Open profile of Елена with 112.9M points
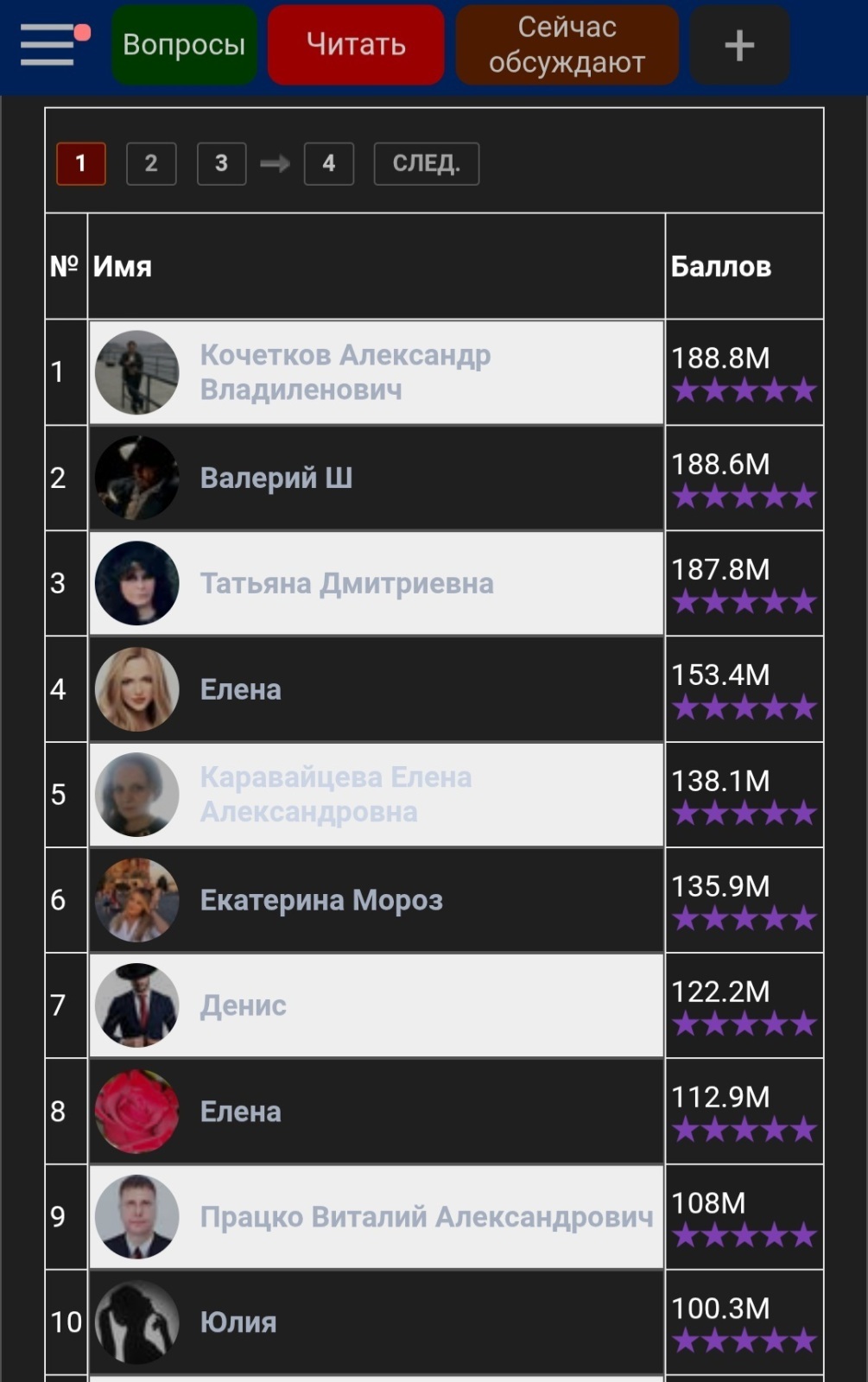This screenshot has height=1382, width=868. tap(240, 1112)
